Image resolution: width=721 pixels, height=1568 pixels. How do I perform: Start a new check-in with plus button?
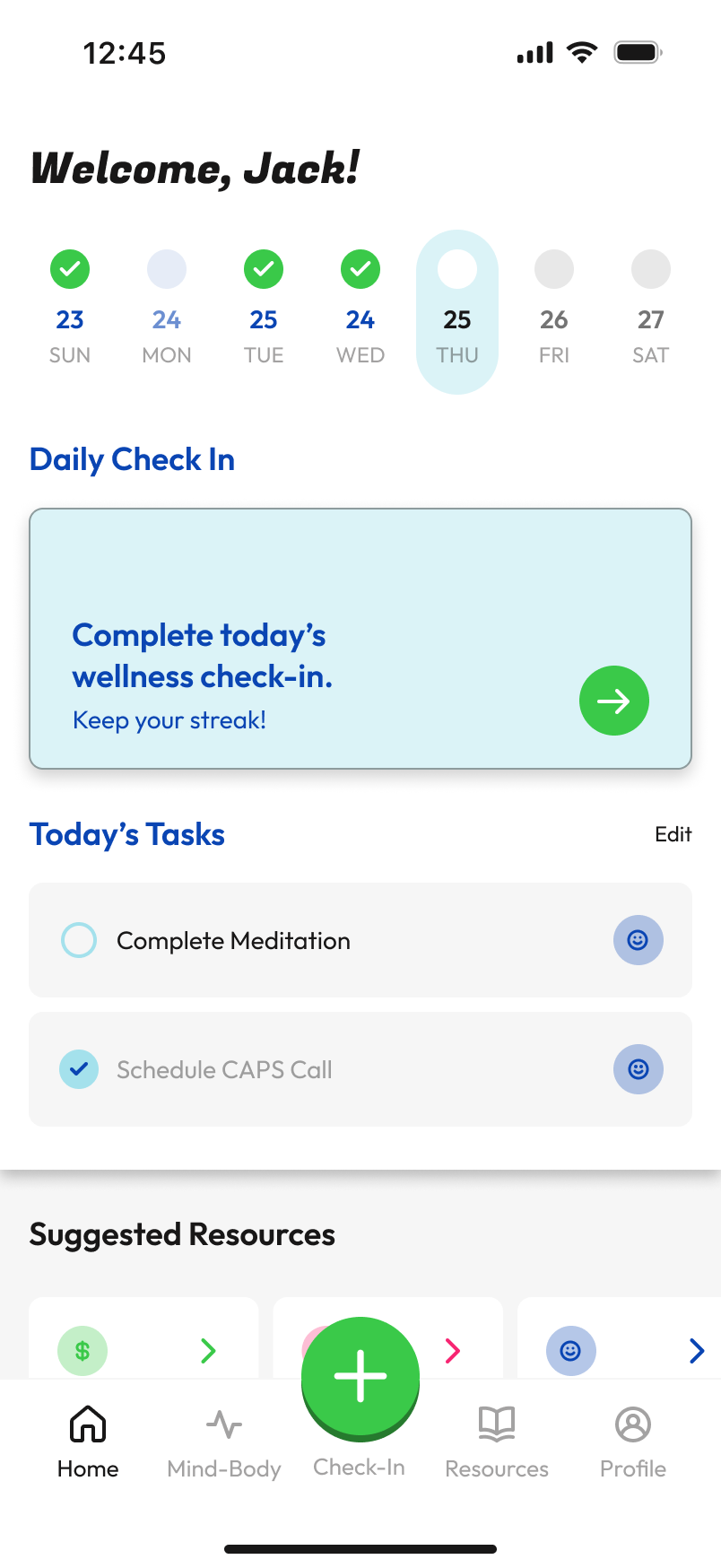(360, 1376)
